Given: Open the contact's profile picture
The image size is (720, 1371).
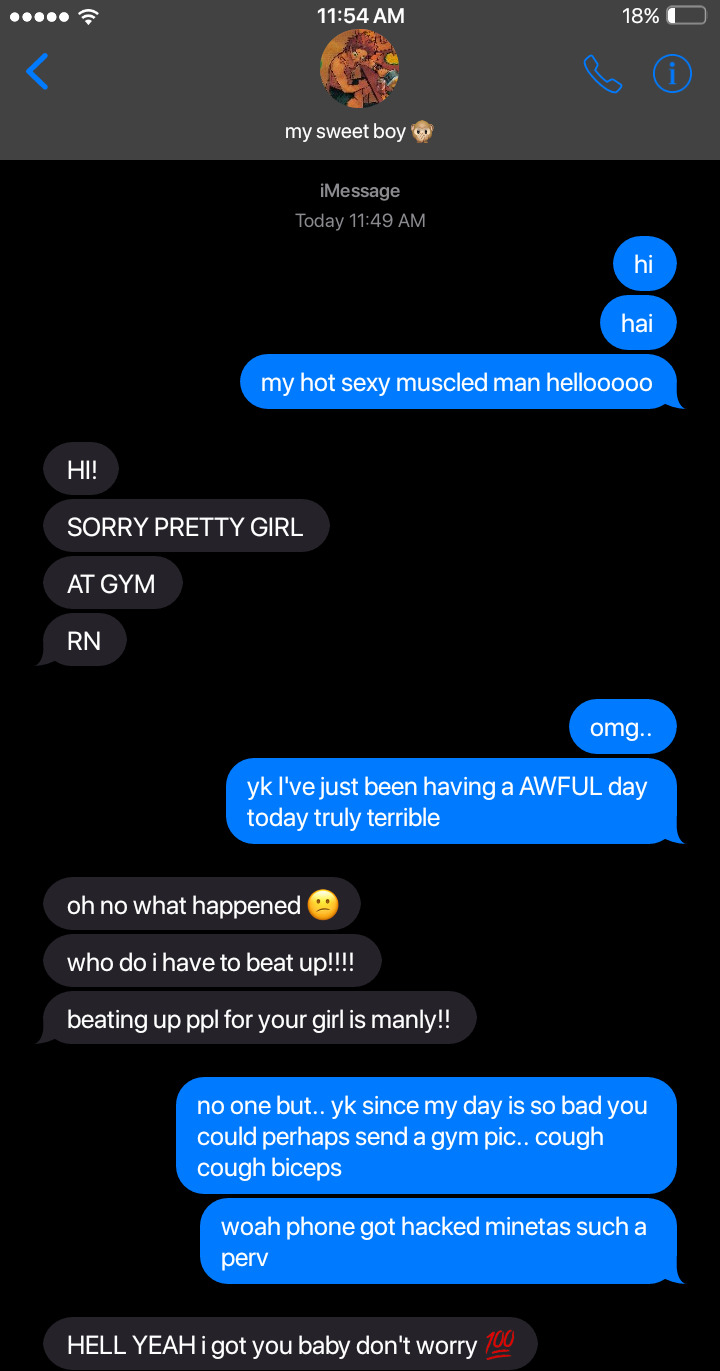Looking at the screenshot, I should coord(359,70).
